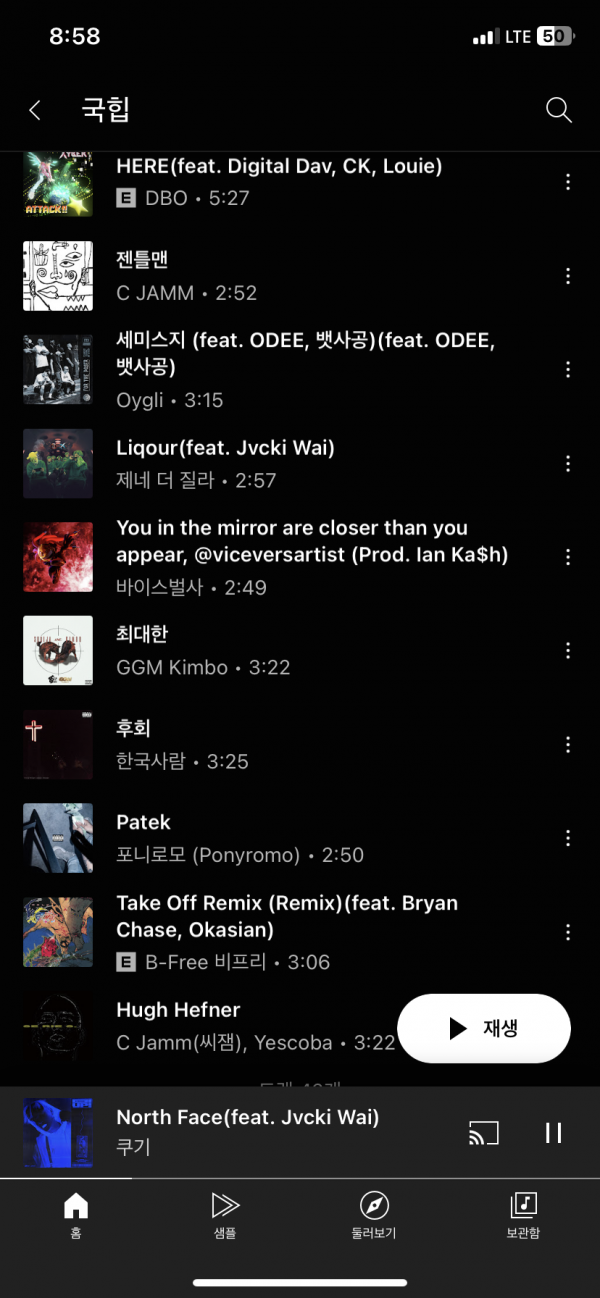Open the cast icon in mini player
This screenshot has width=600, height=1298.
tap(483, 1132)
